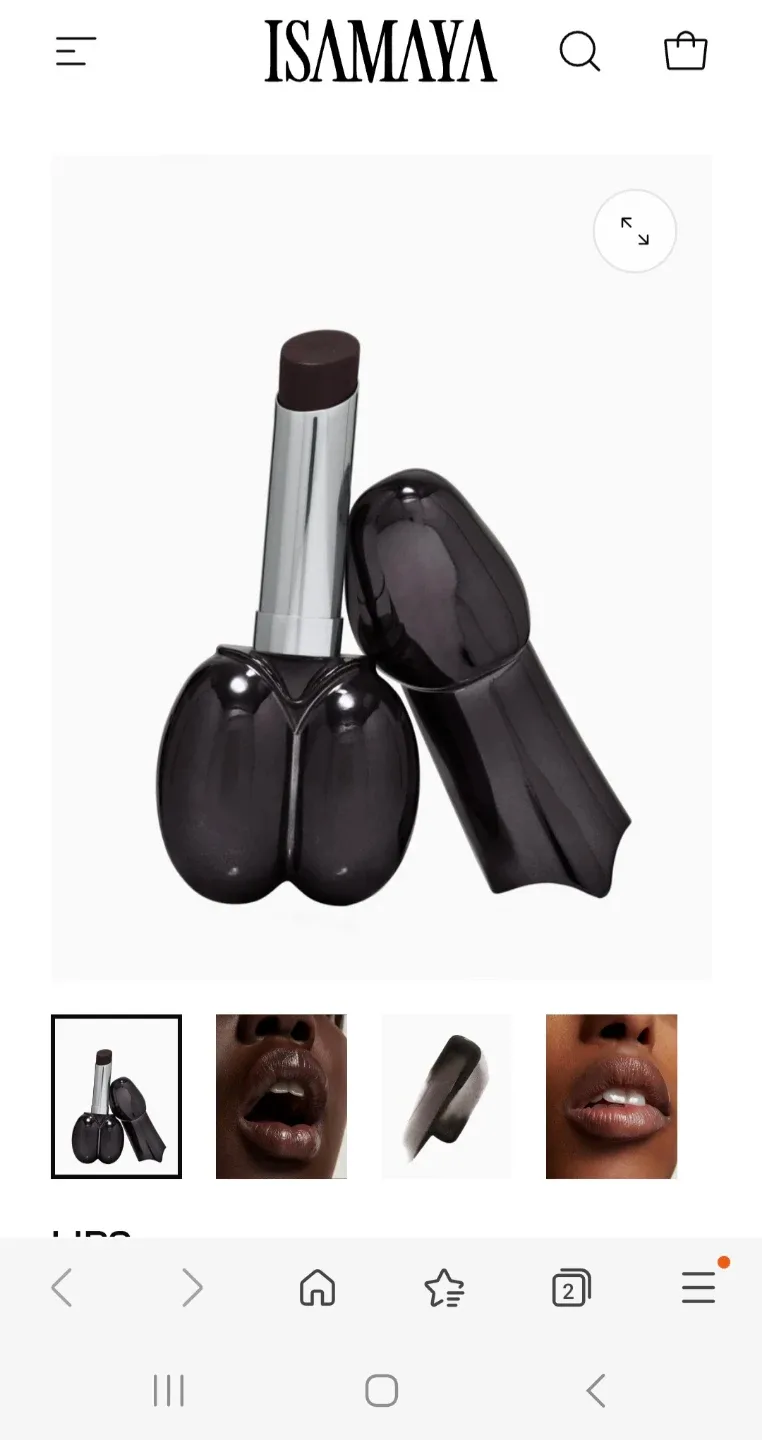The image size is (762, 1440).
Task: Go back to the previous page
Action: point(62,1288)
